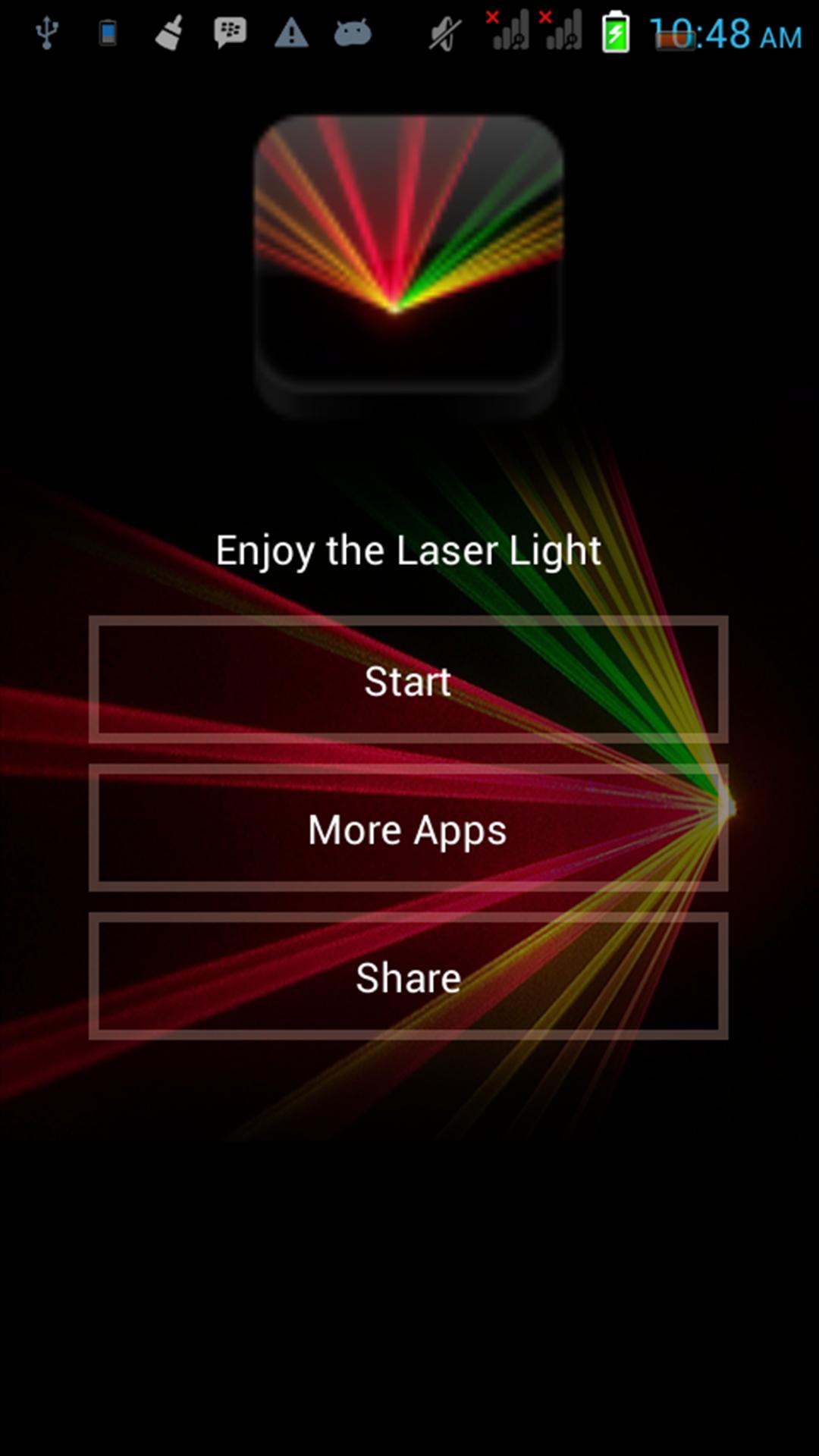The image size is (819, 1456).
Task: Tap the Start button
Action: pyautogui.click(x=408, y=680)
